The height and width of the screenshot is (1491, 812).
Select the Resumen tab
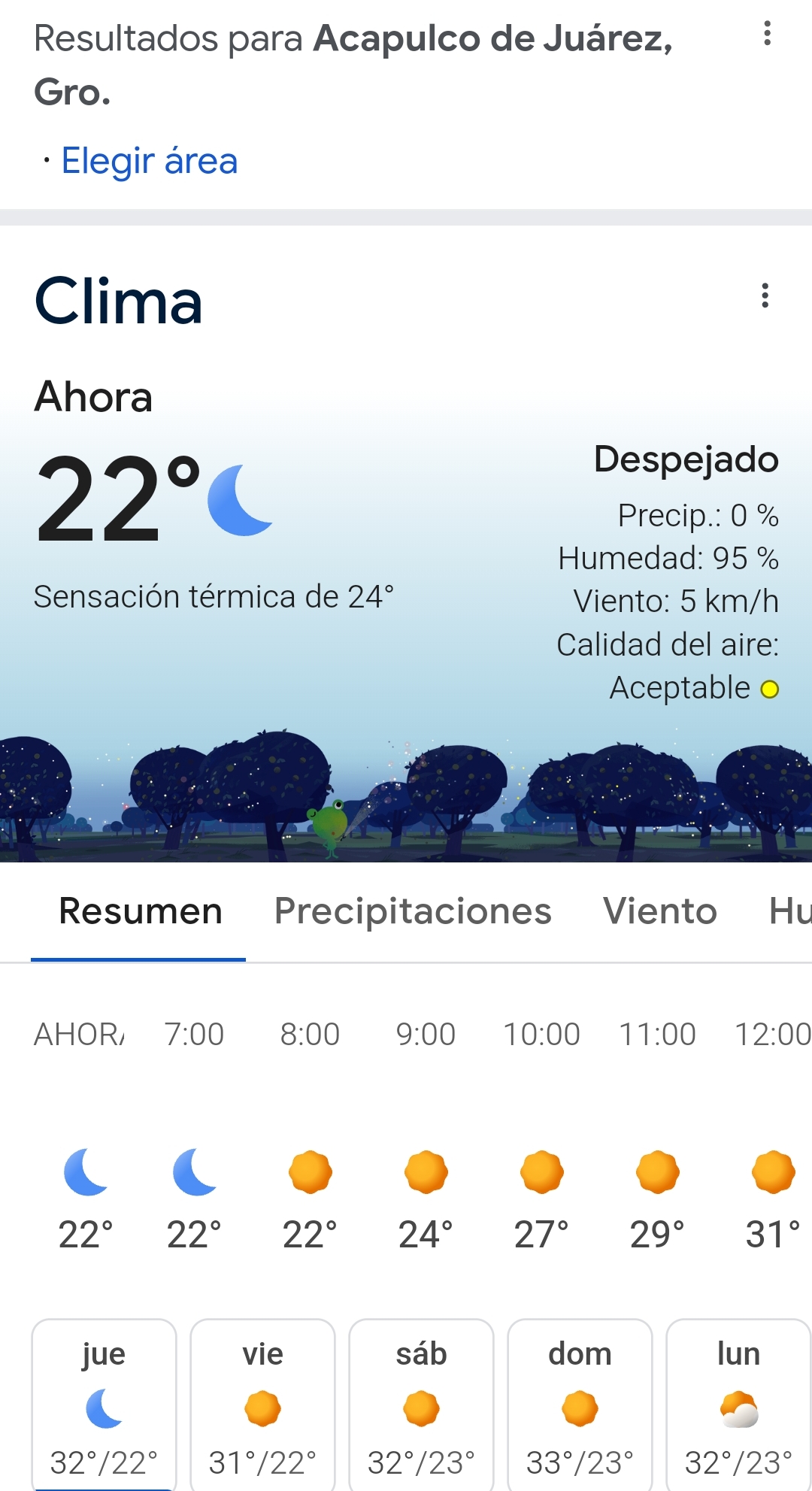point(140,911)
